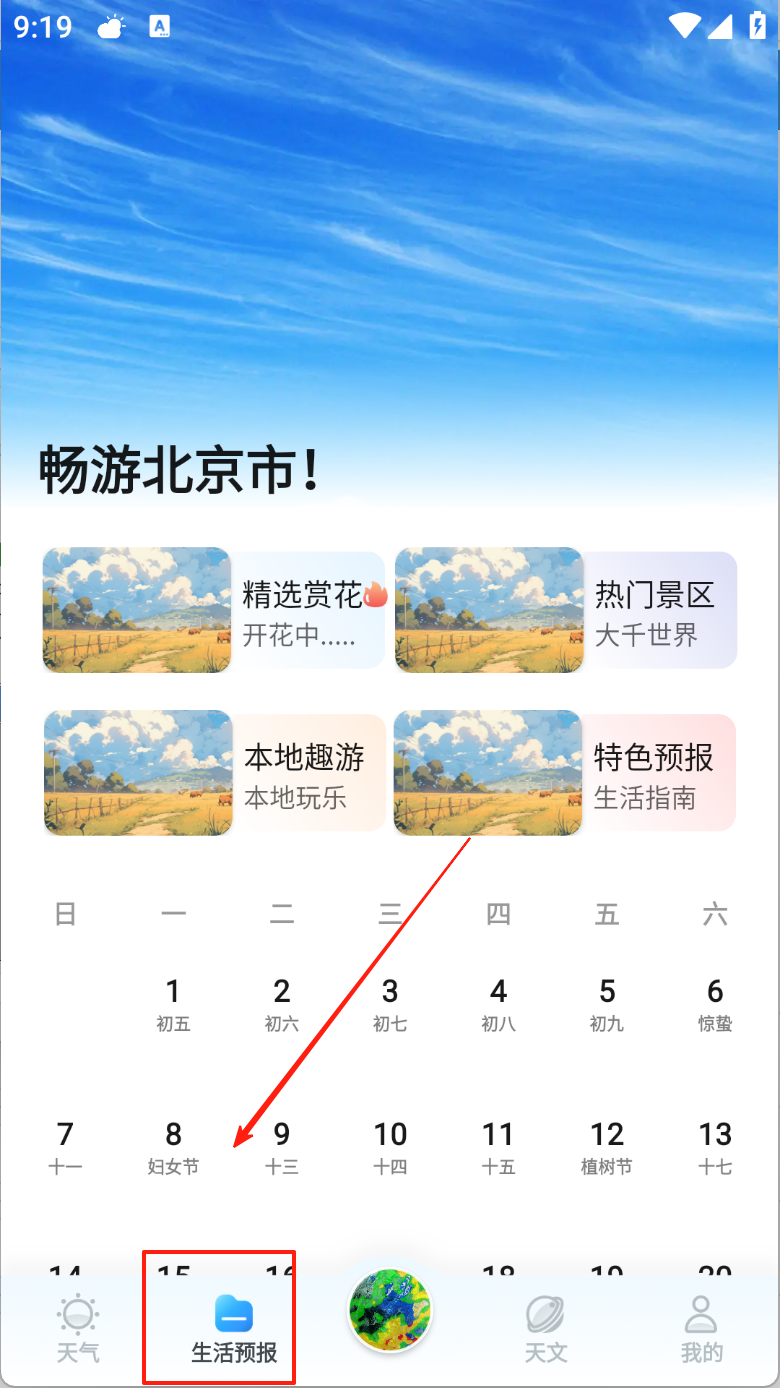Open the 精选赏花 card

tap(213, 610)
